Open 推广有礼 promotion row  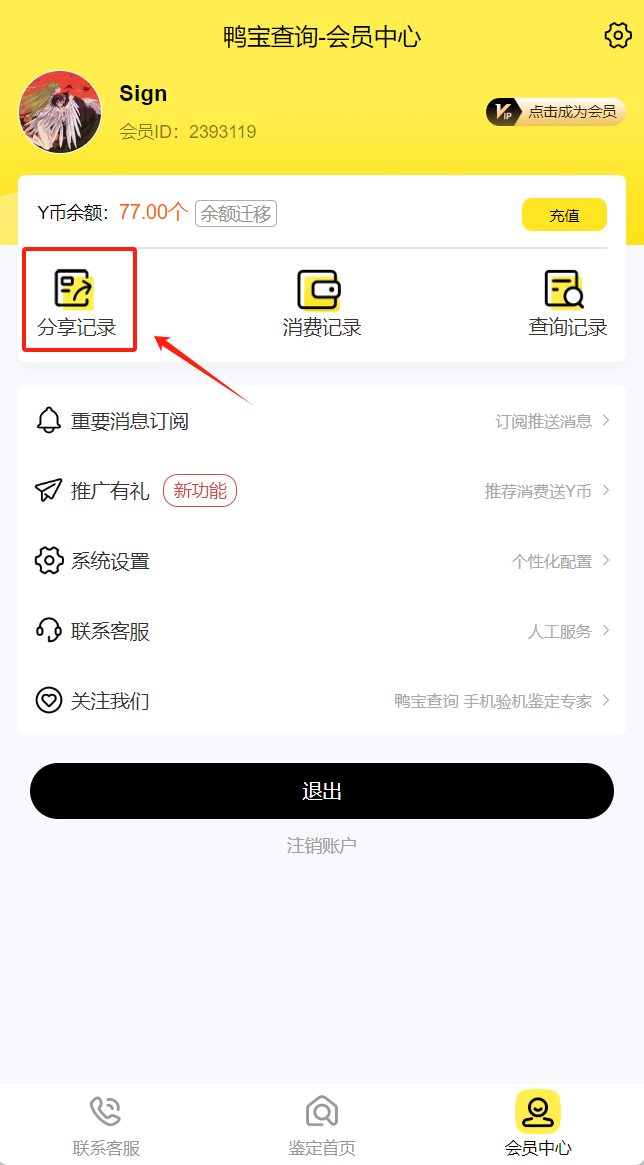click(x=321, y=491)
